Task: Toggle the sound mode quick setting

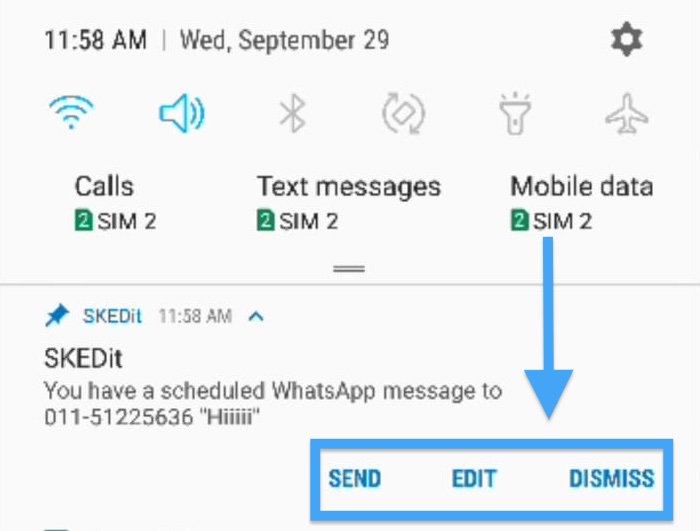Action: [182, 115]
